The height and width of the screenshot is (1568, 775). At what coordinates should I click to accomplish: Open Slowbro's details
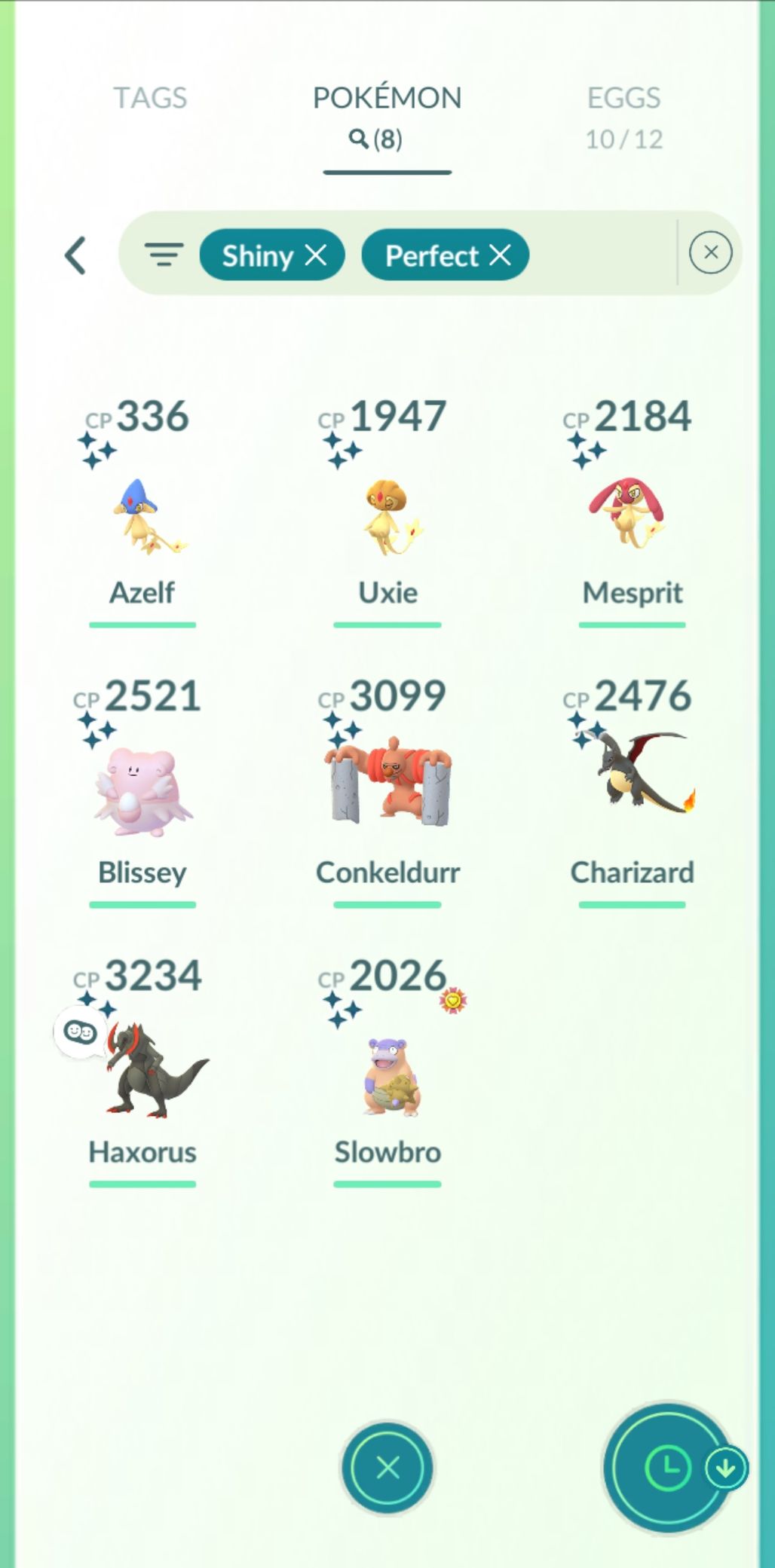pyautogui.click(x=387, y=1074)
